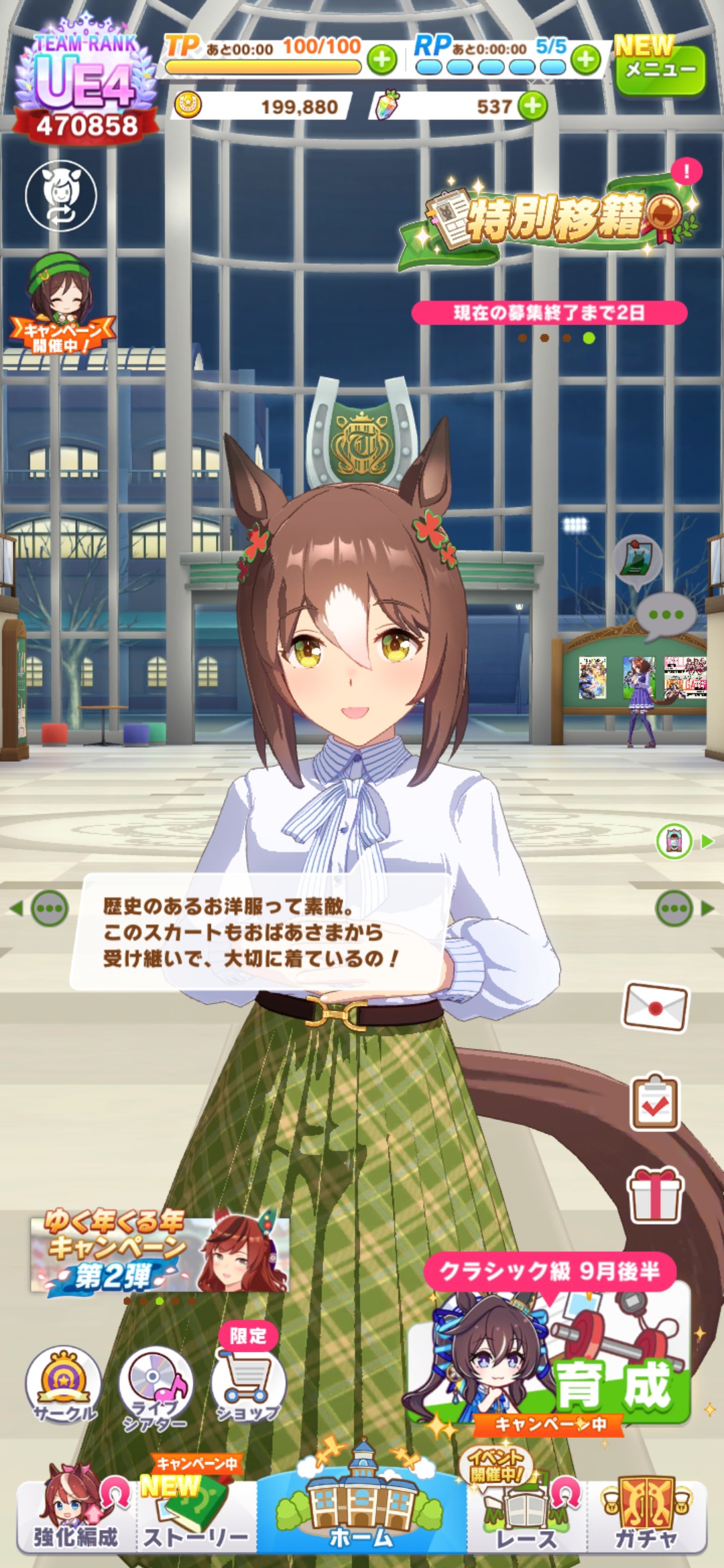Open the green メニュー menu button
The width and height of the screenshot is (724, 1568).
tap(660, 70)
